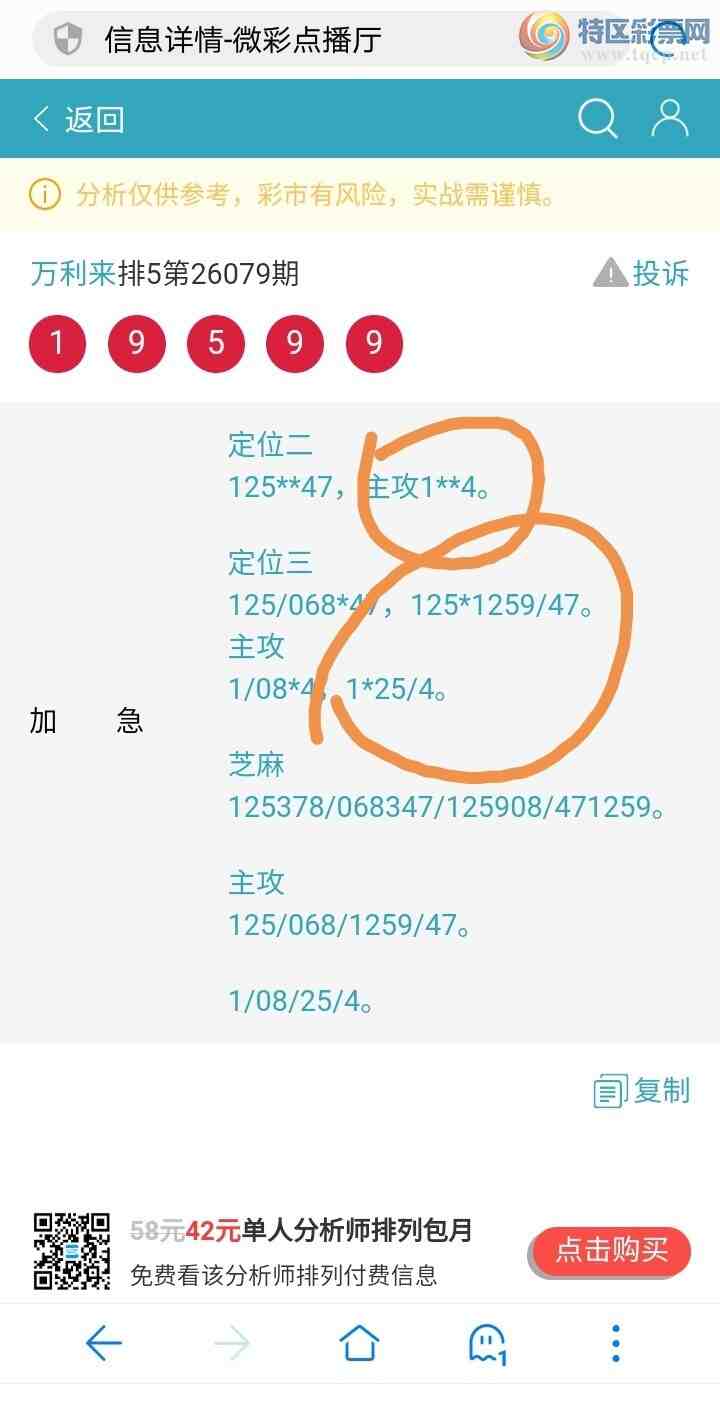720x1406 pixels.
Task: Open the user profile icon
Action: pos(669,119)
